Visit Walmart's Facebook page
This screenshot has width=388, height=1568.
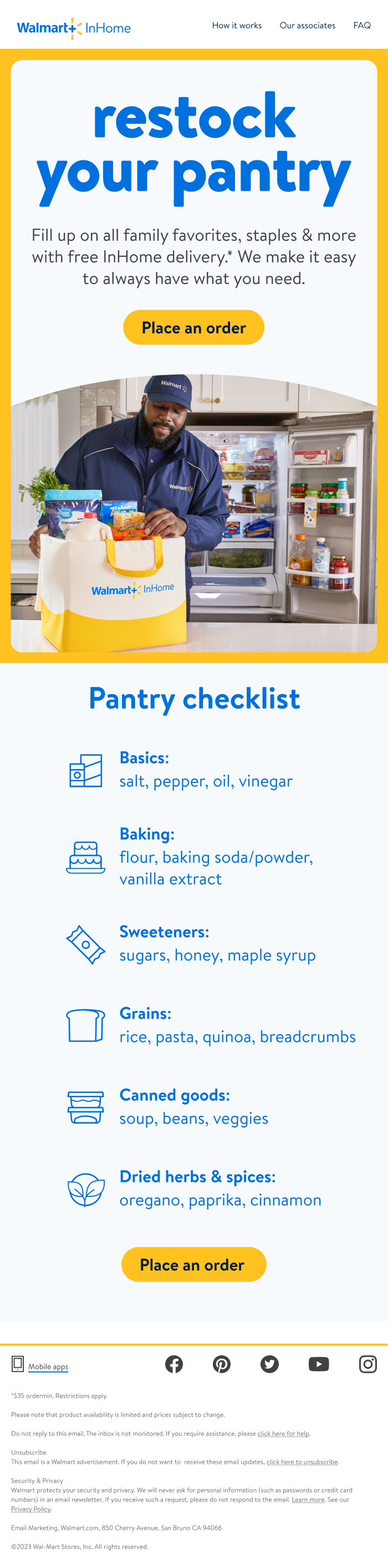[x=174, y=1364]
